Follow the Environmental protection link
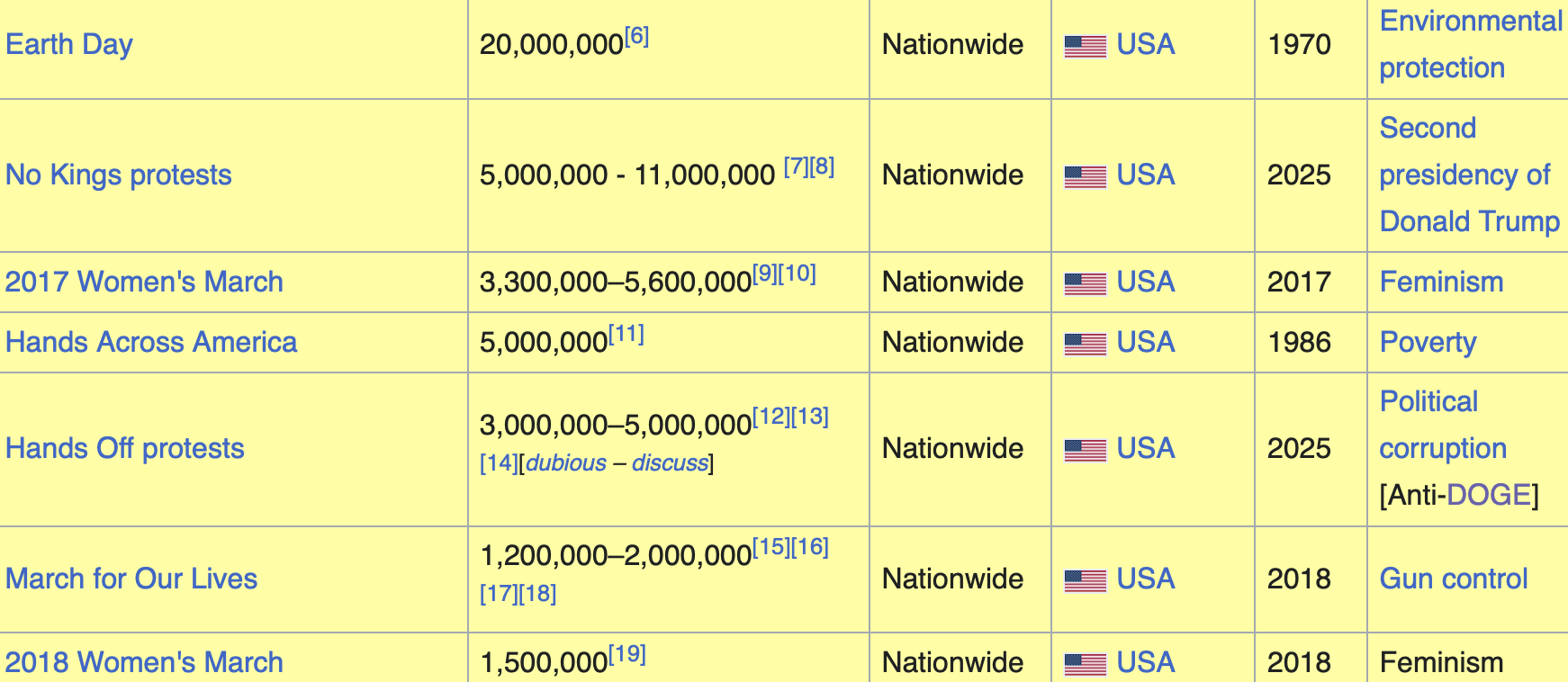This screenshot has width=1568, height=682. pyautogui.click(x=1469, y=43)
